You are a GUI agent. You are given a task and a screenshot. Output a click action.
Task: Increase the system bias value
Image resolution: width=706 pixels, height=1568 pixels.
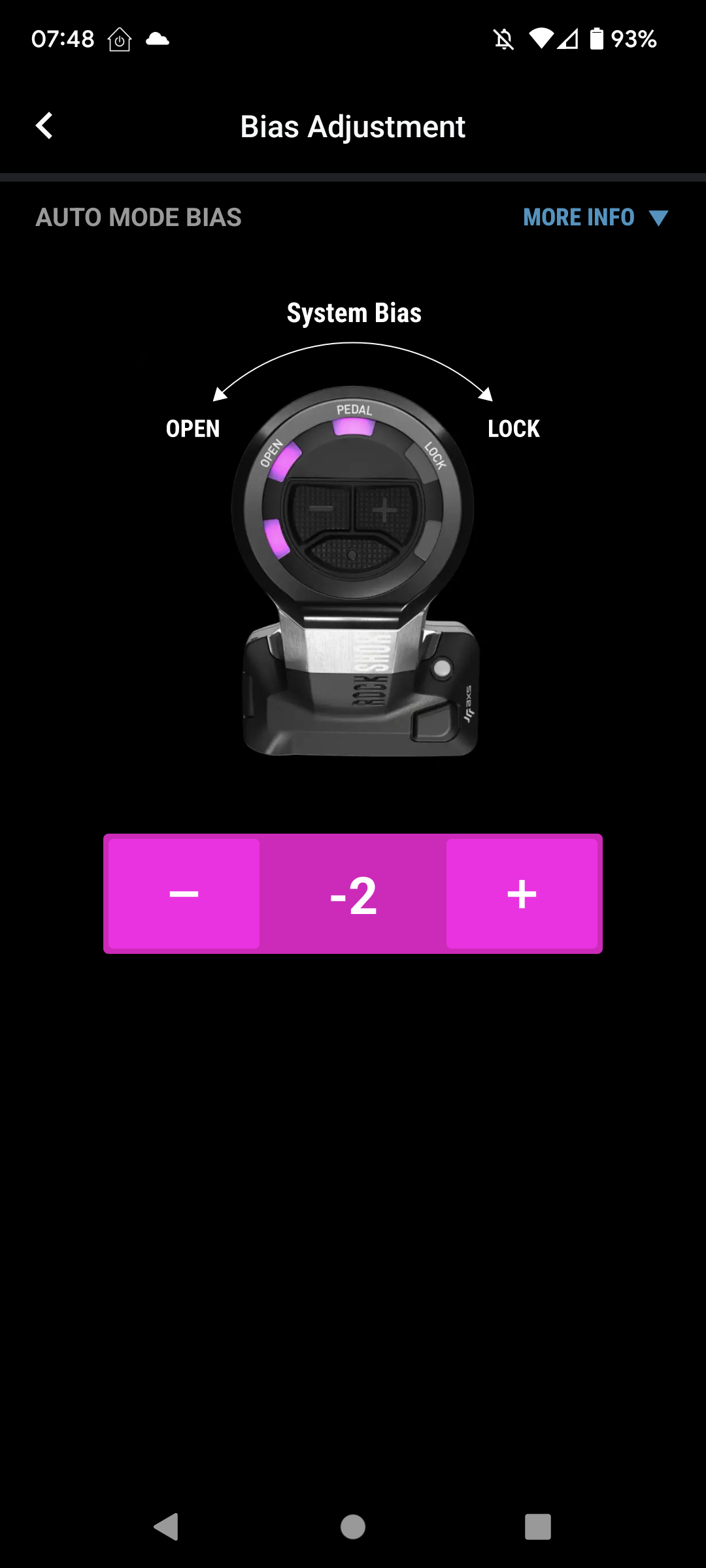click(522, 894)
